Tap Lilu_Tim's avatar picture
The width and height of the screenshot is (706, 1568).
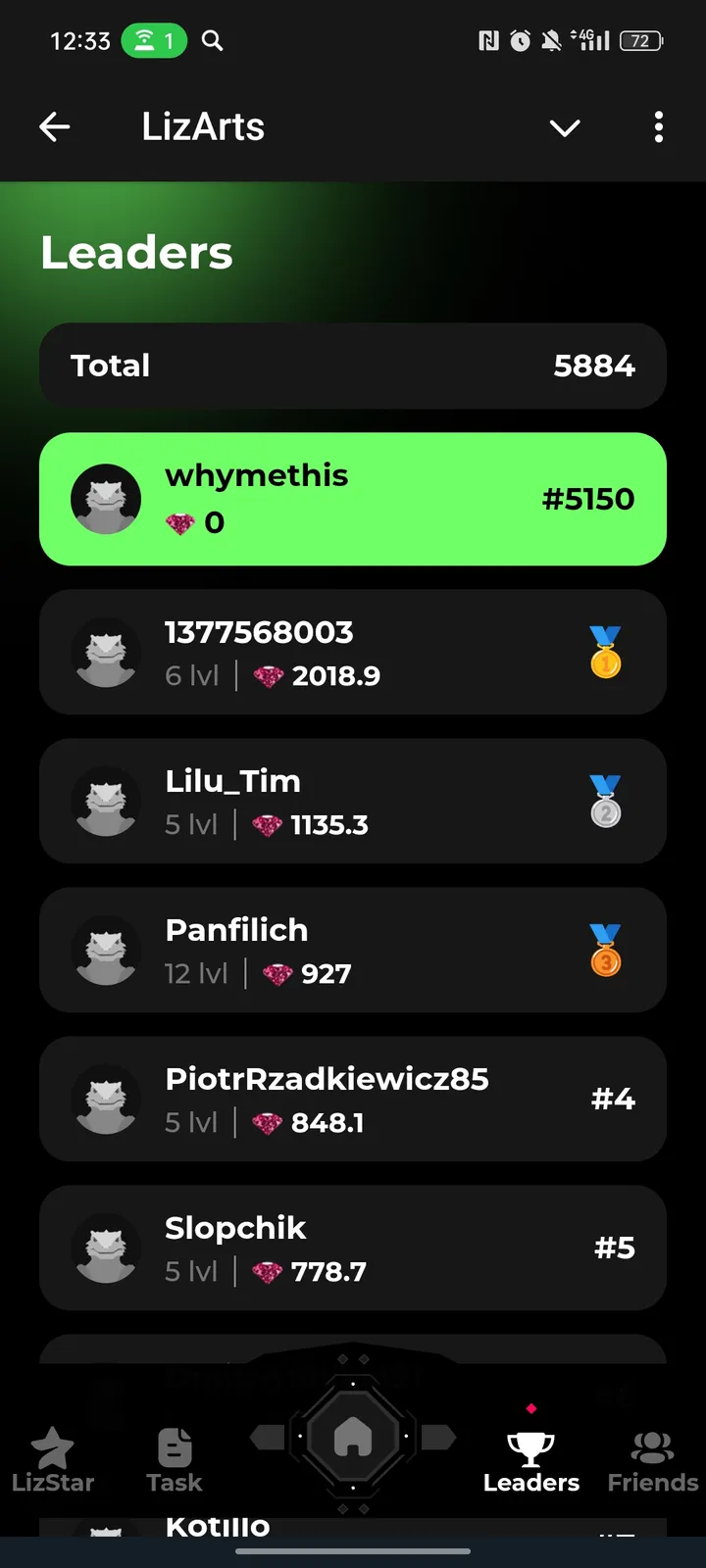point(106,801)
